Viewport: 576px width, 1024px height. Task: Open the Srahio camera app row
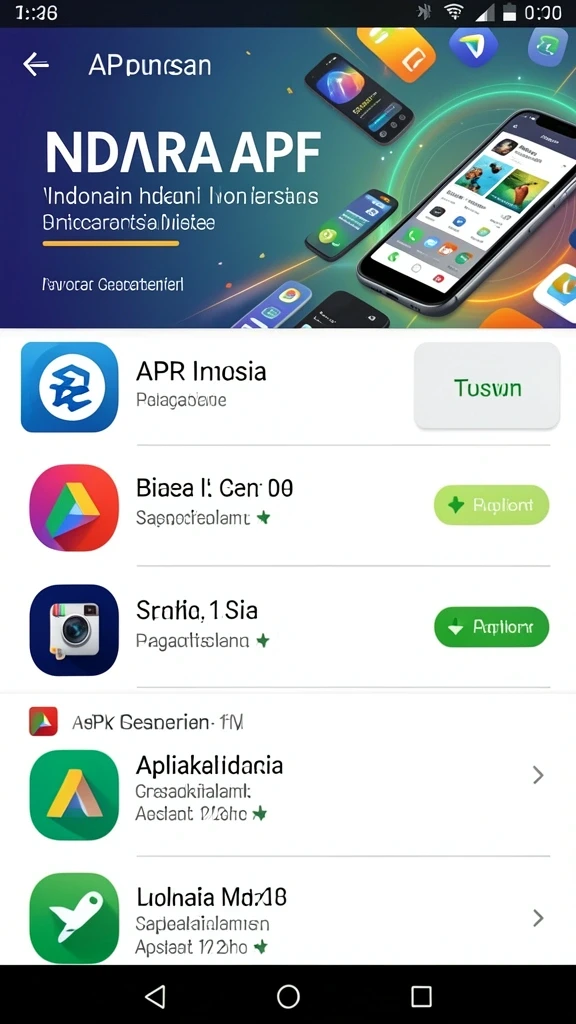coord(288,628)
